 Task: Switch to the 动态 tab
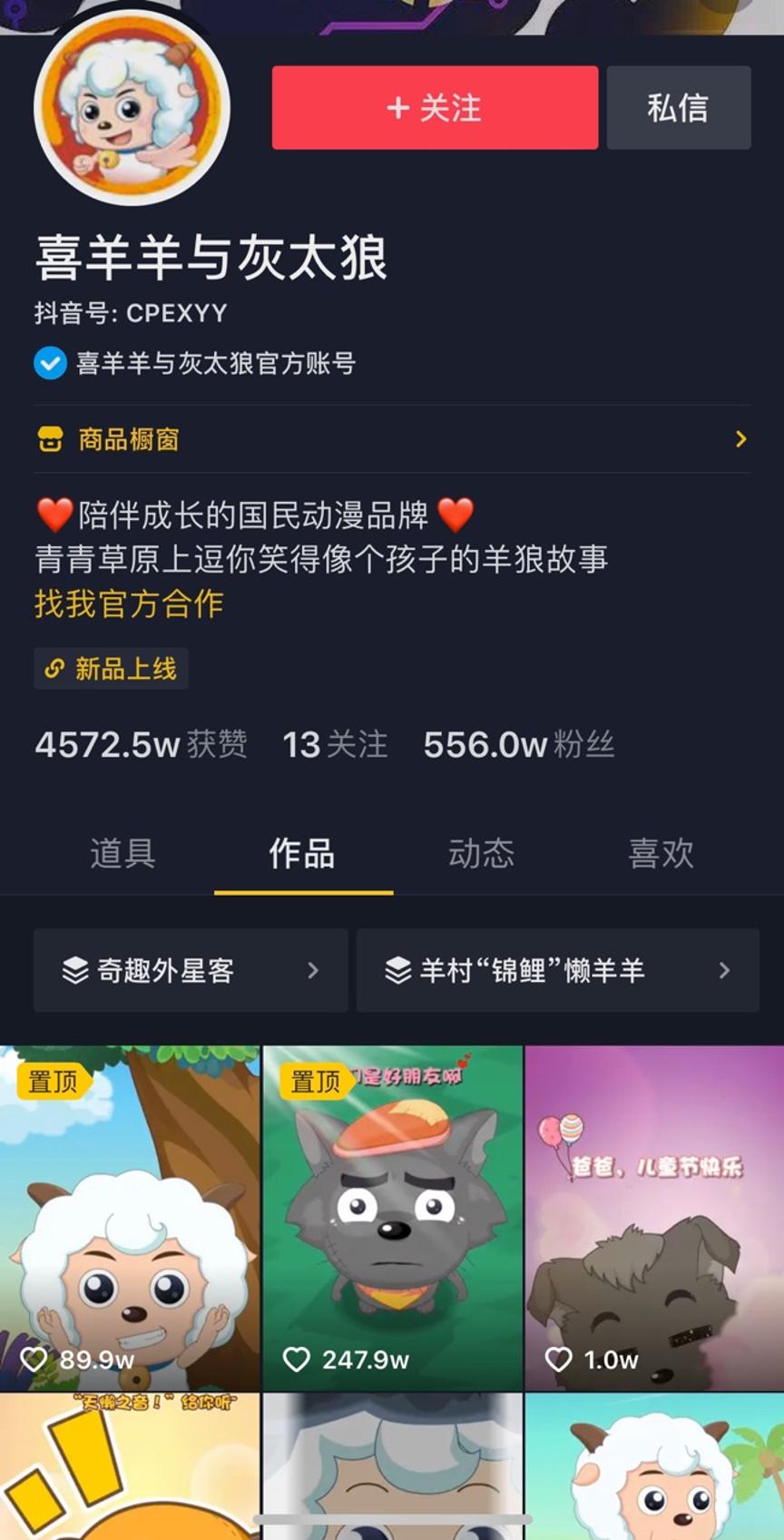tap(481, 853)
